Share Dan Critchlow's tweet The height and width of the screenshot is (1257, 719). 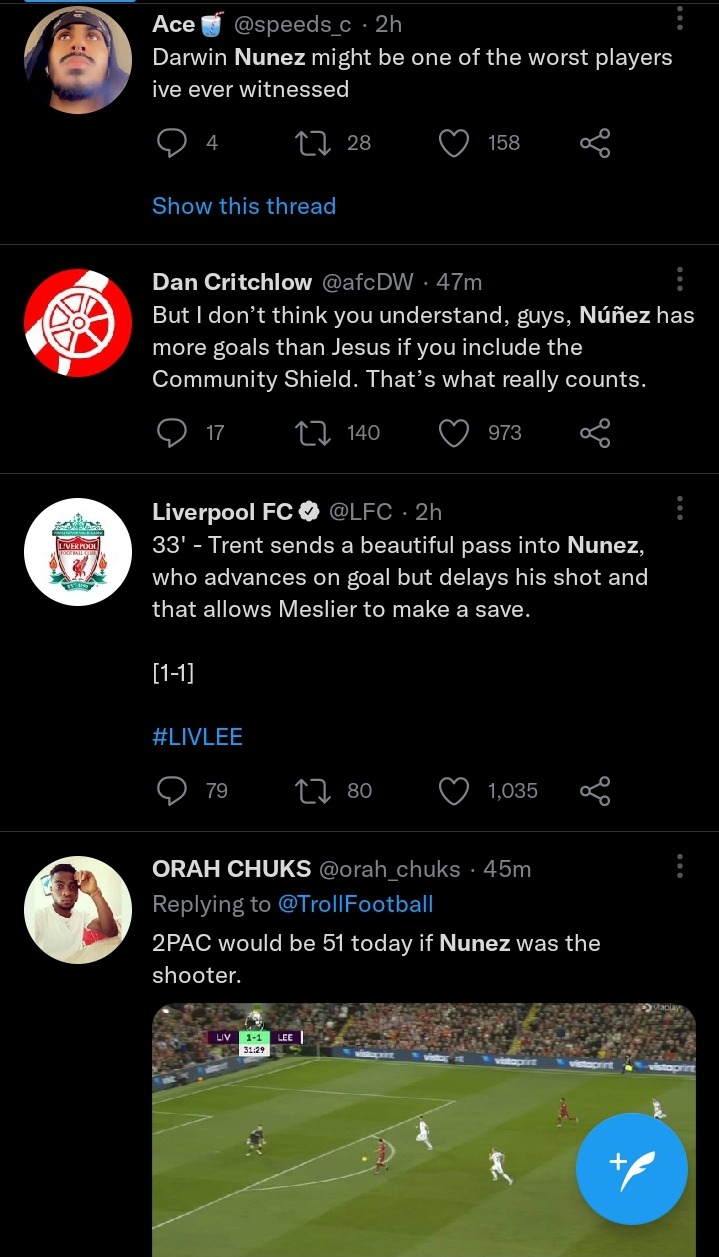click(594, 432)
